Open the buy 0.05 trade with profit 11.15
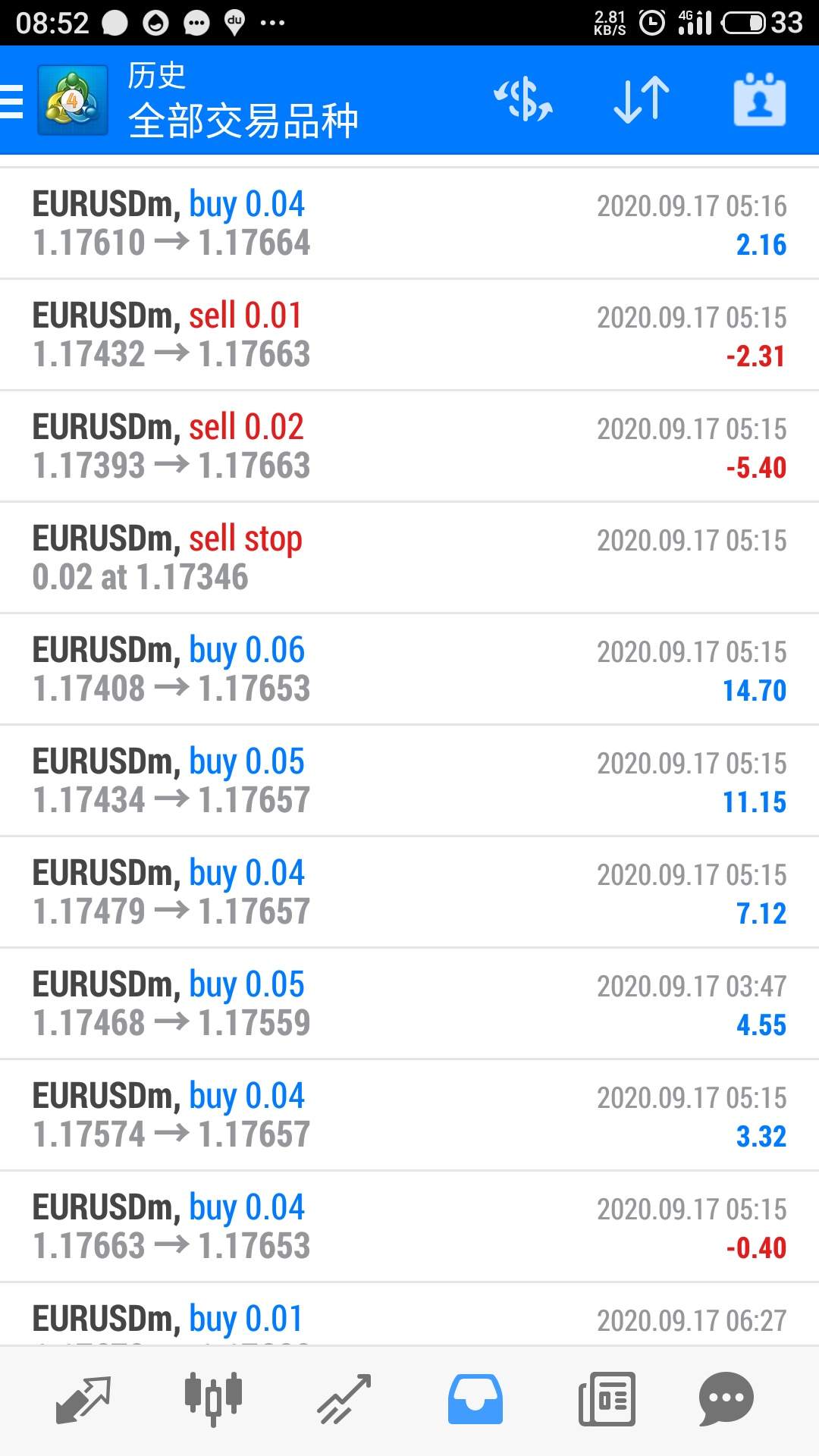The height and width of the screenshot is (1456, 819). [x=409, y=781]
